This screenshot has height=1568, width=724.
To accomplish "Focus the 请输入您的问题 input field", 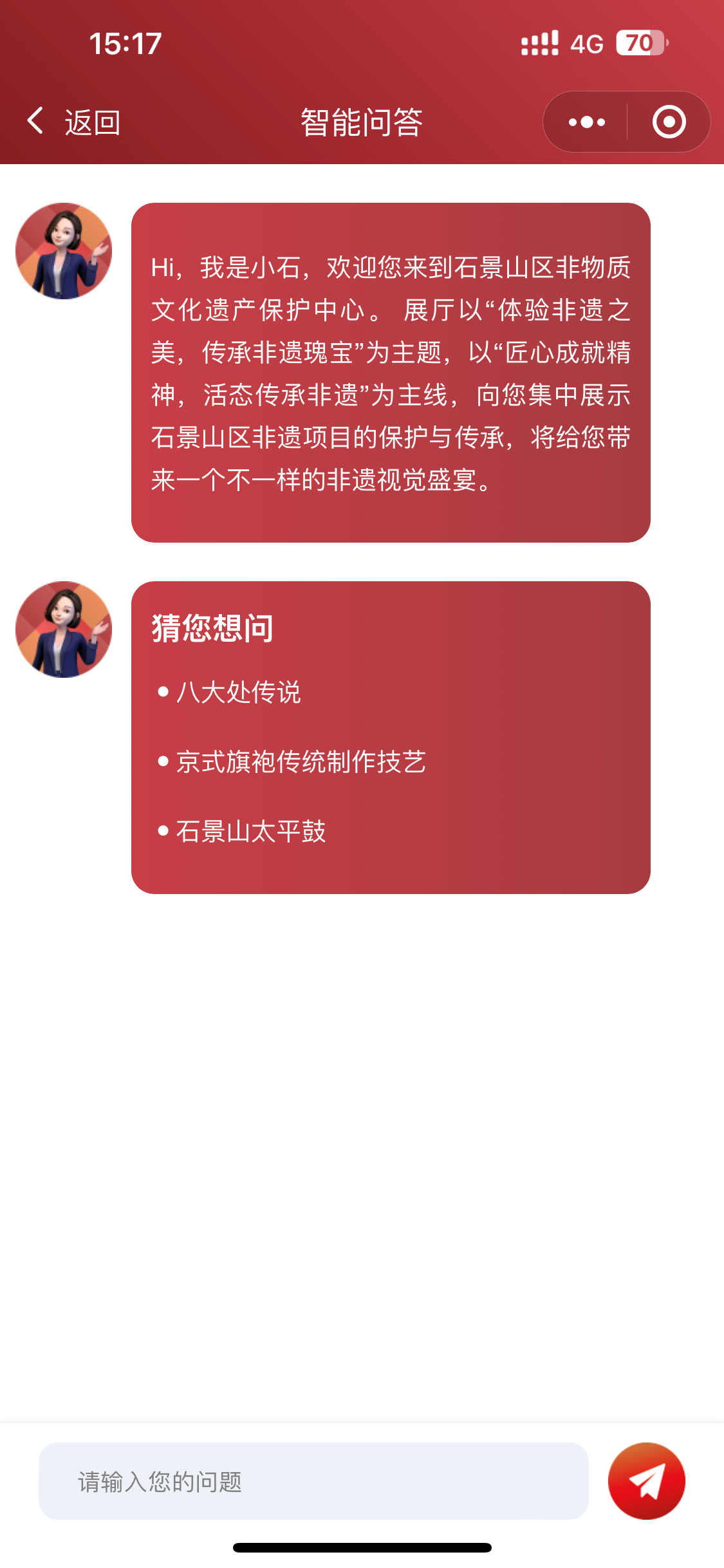I will [313, 1481].
